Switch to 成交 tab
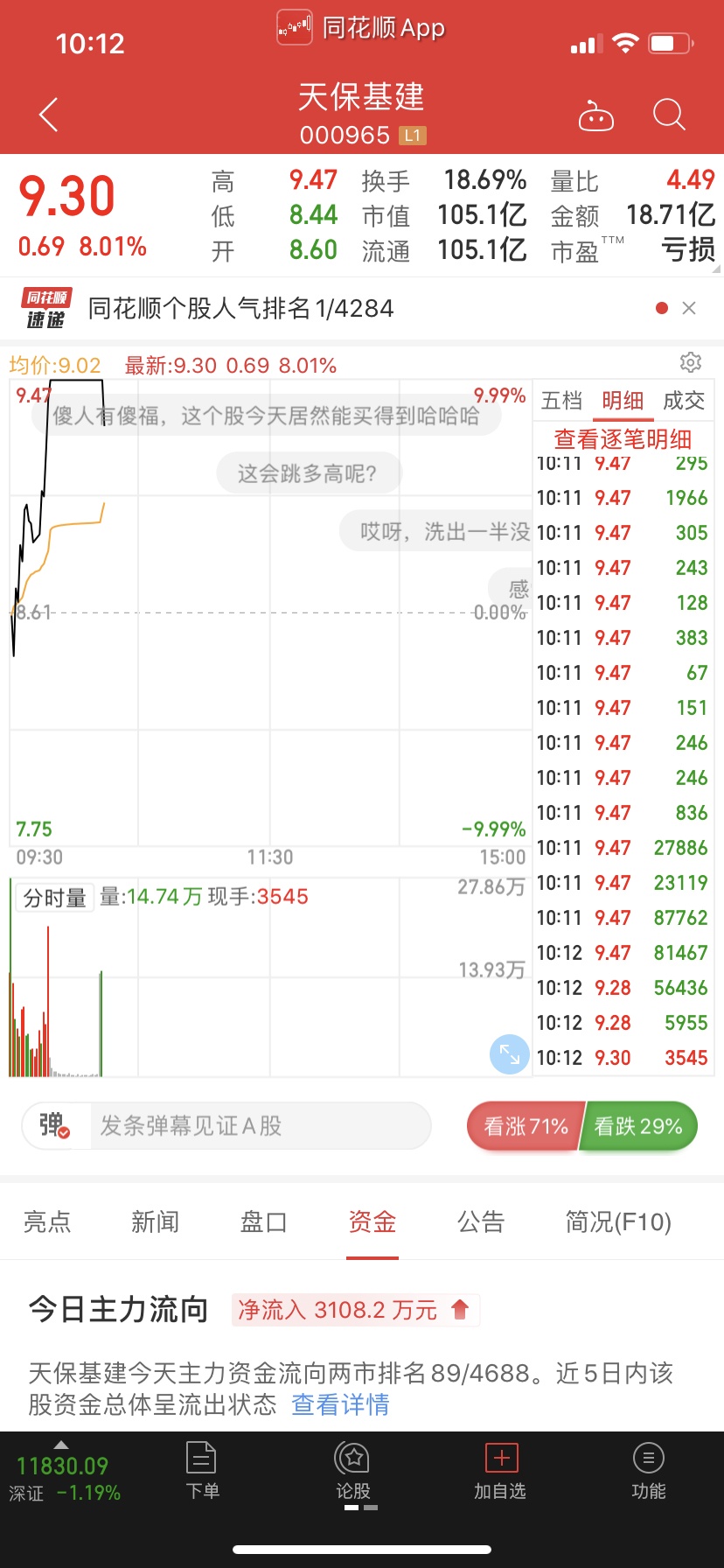Viewport: 724px width, 1568px height. point(684,401)
